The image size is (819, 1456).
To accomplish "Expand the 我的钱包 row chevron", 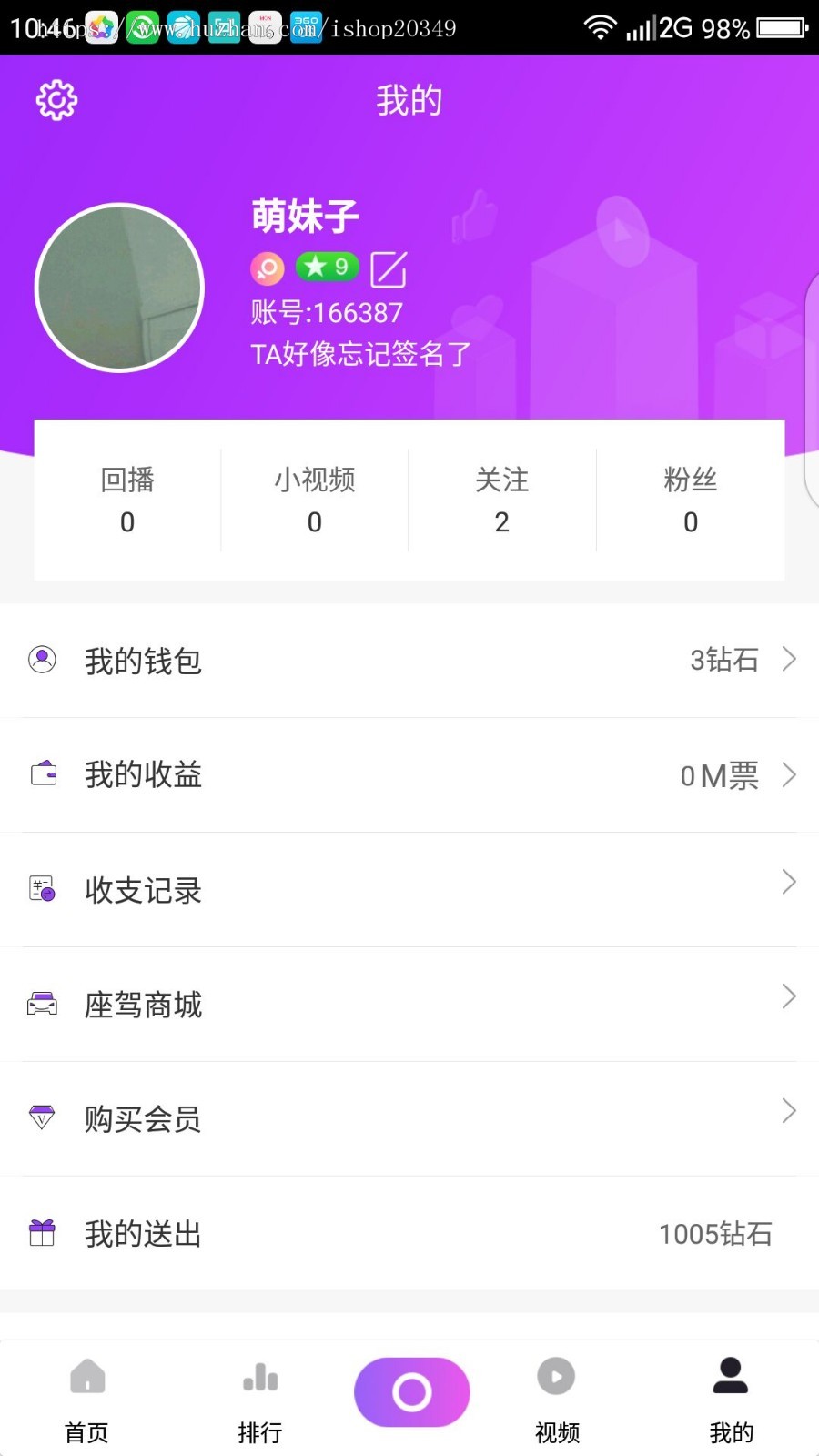I will pyautogui.click(x=787, y=661).
